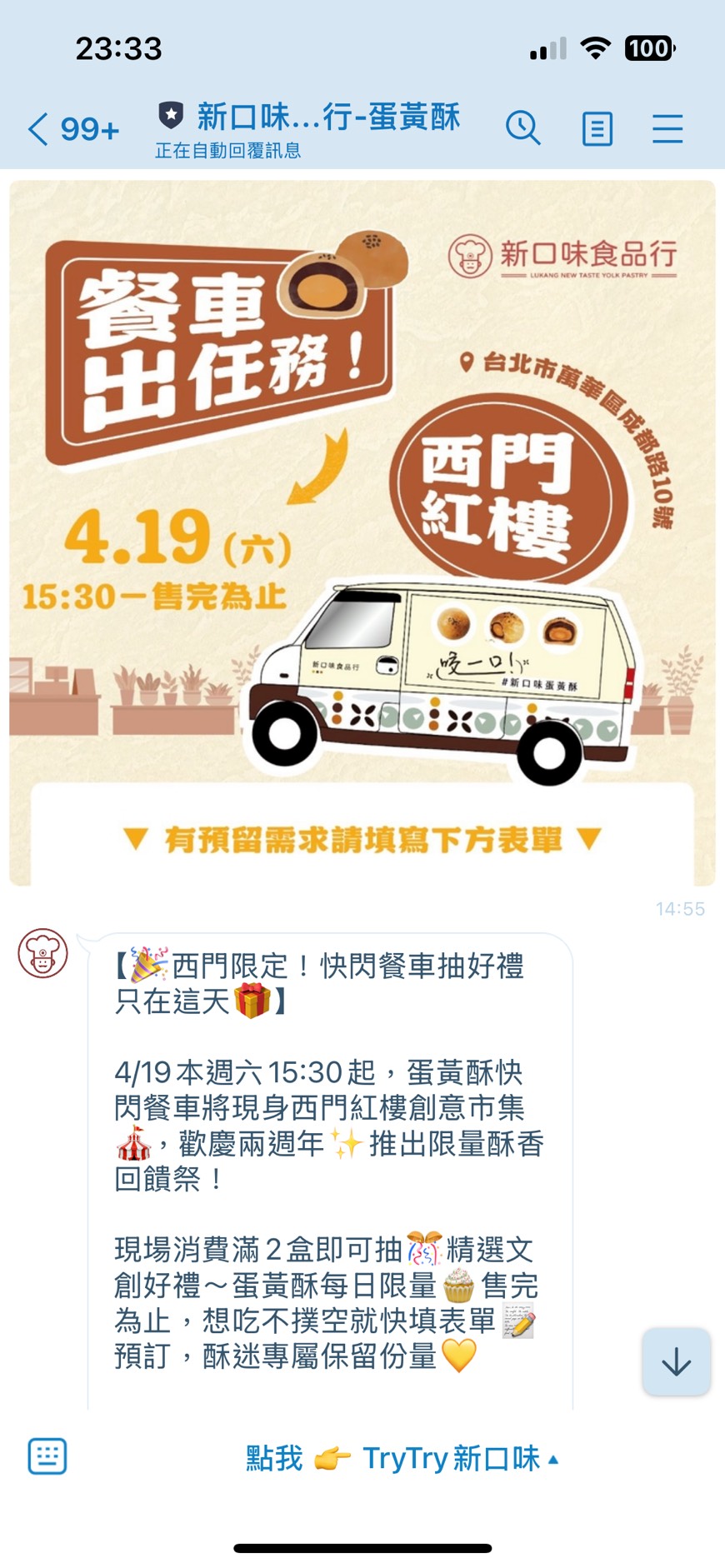Open the food truck event image
The width and height of the screenshot is (725, 1568).
coord(362,533)
